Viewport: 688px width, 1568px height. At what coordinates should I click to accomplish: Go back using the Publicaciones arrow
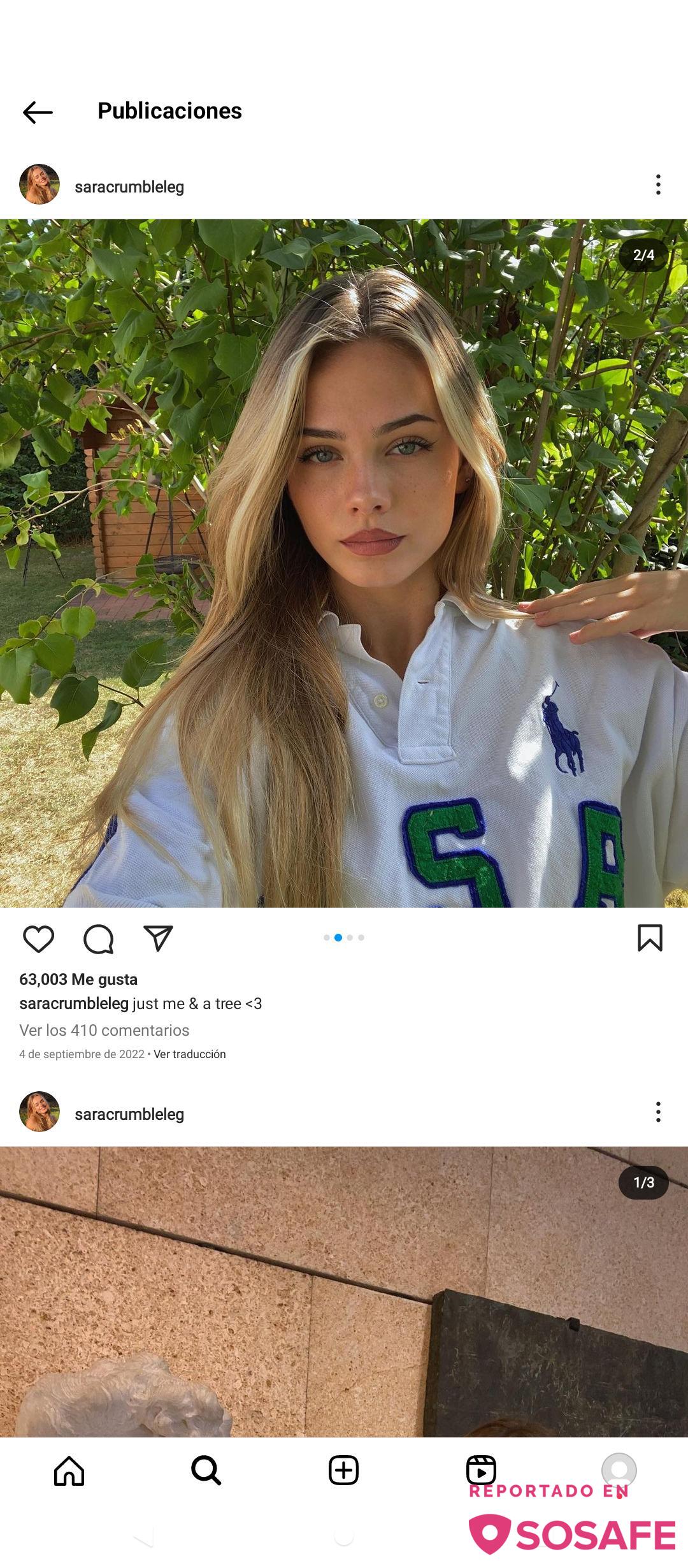point(38,112)
